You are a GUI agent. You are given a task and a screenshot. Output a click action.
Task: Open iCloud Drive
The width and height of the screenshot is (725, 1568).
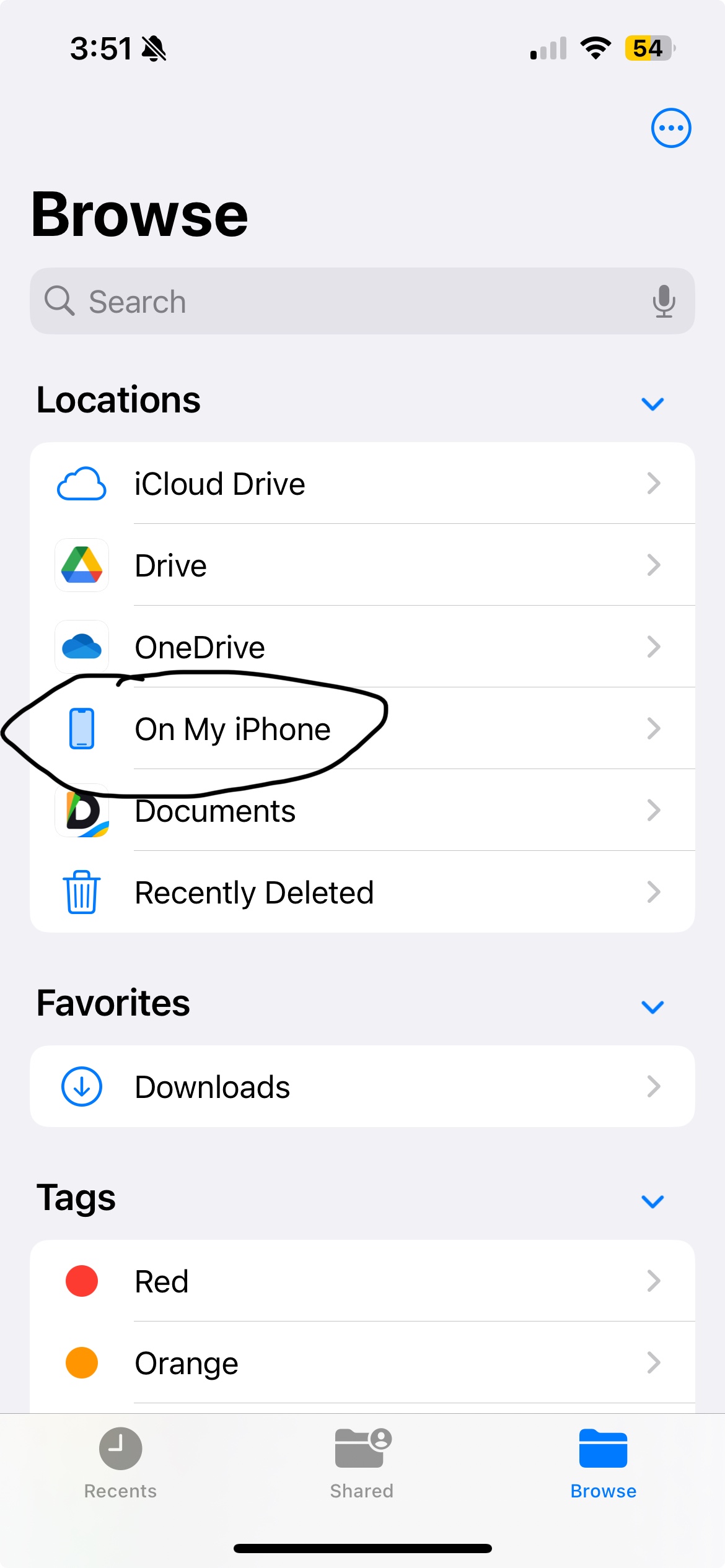pyautogui.click(x=362, y=484)
